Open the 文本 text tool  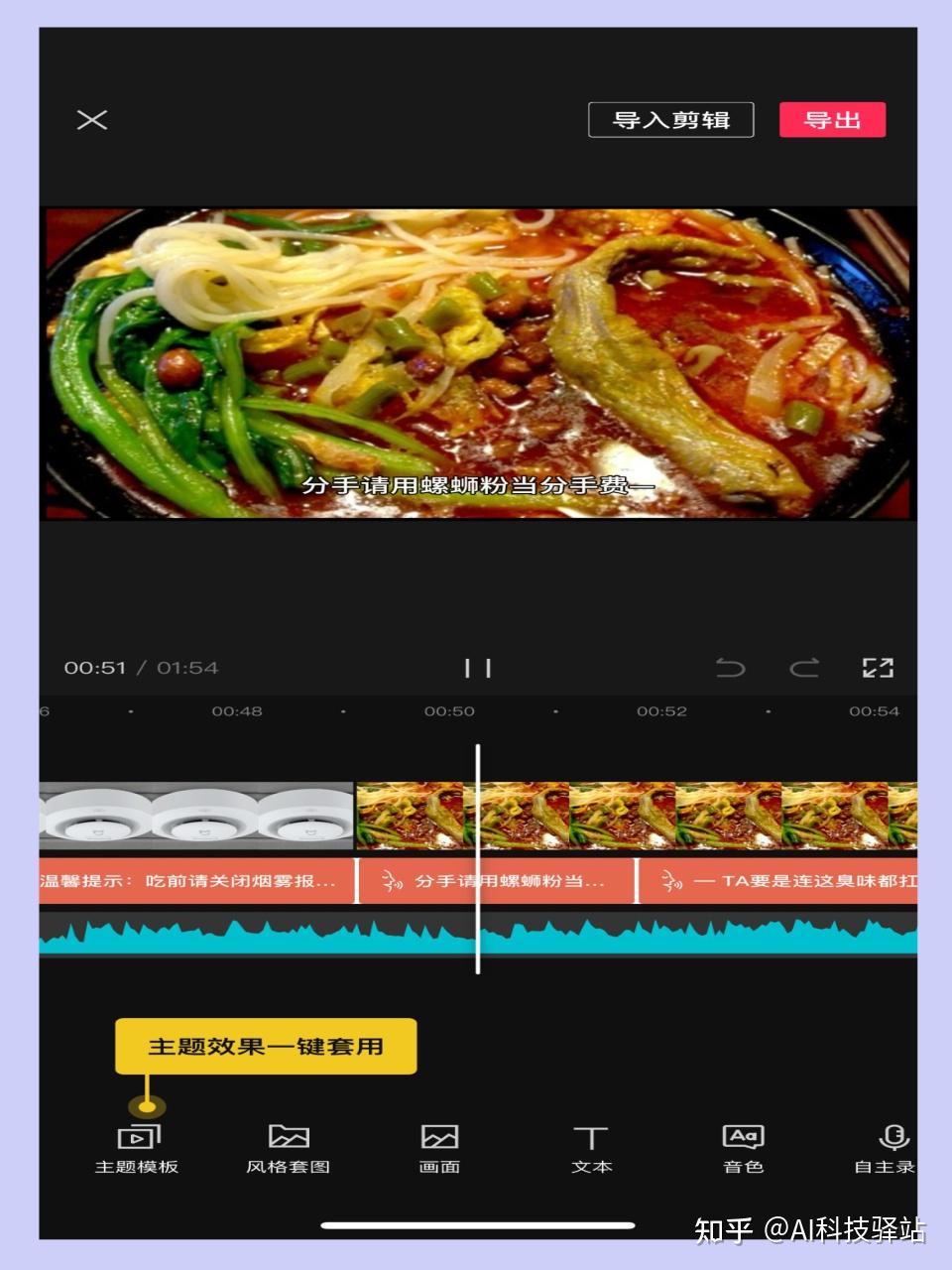coord(591,1148)
